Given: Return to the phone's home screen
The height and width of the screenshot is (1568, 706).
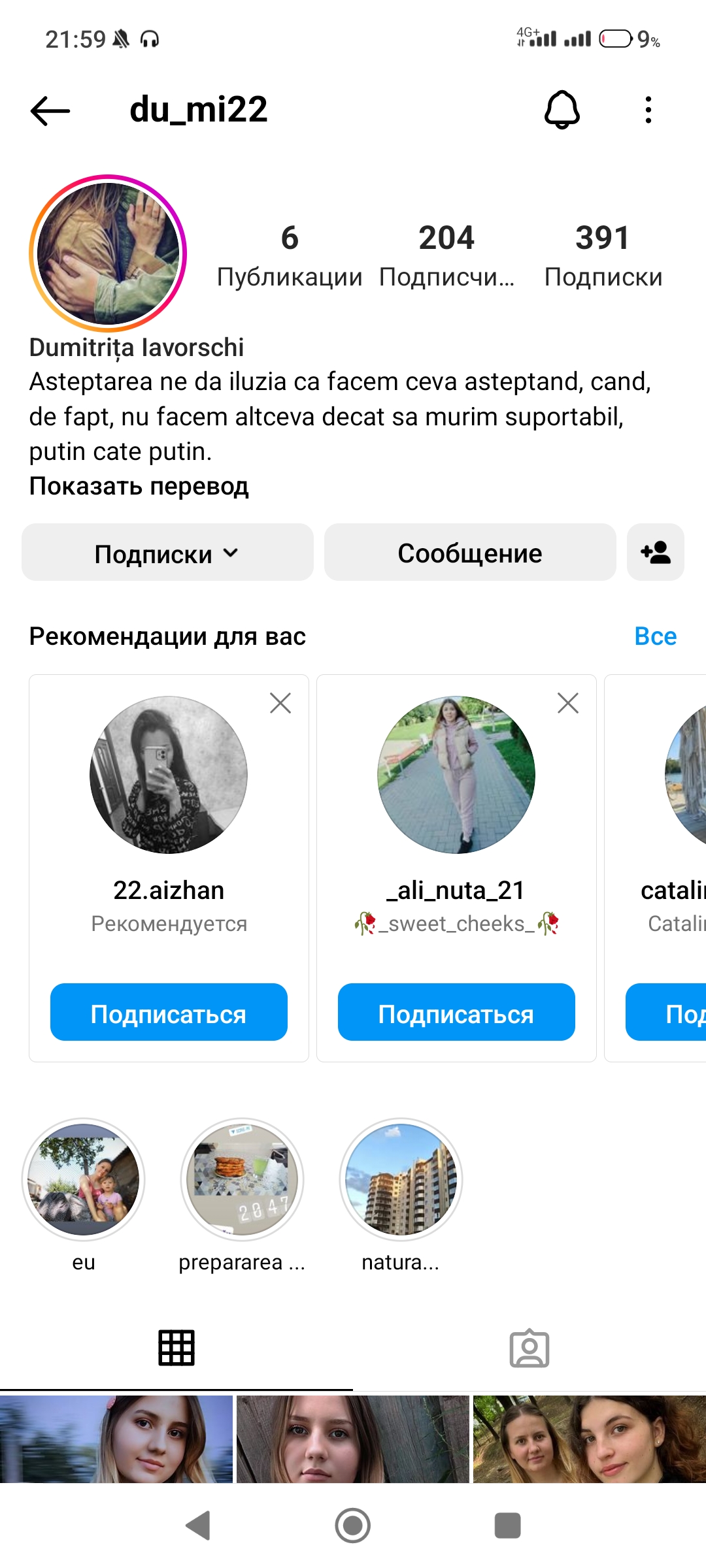Looking at the screenshot, I should [353, 1526].
